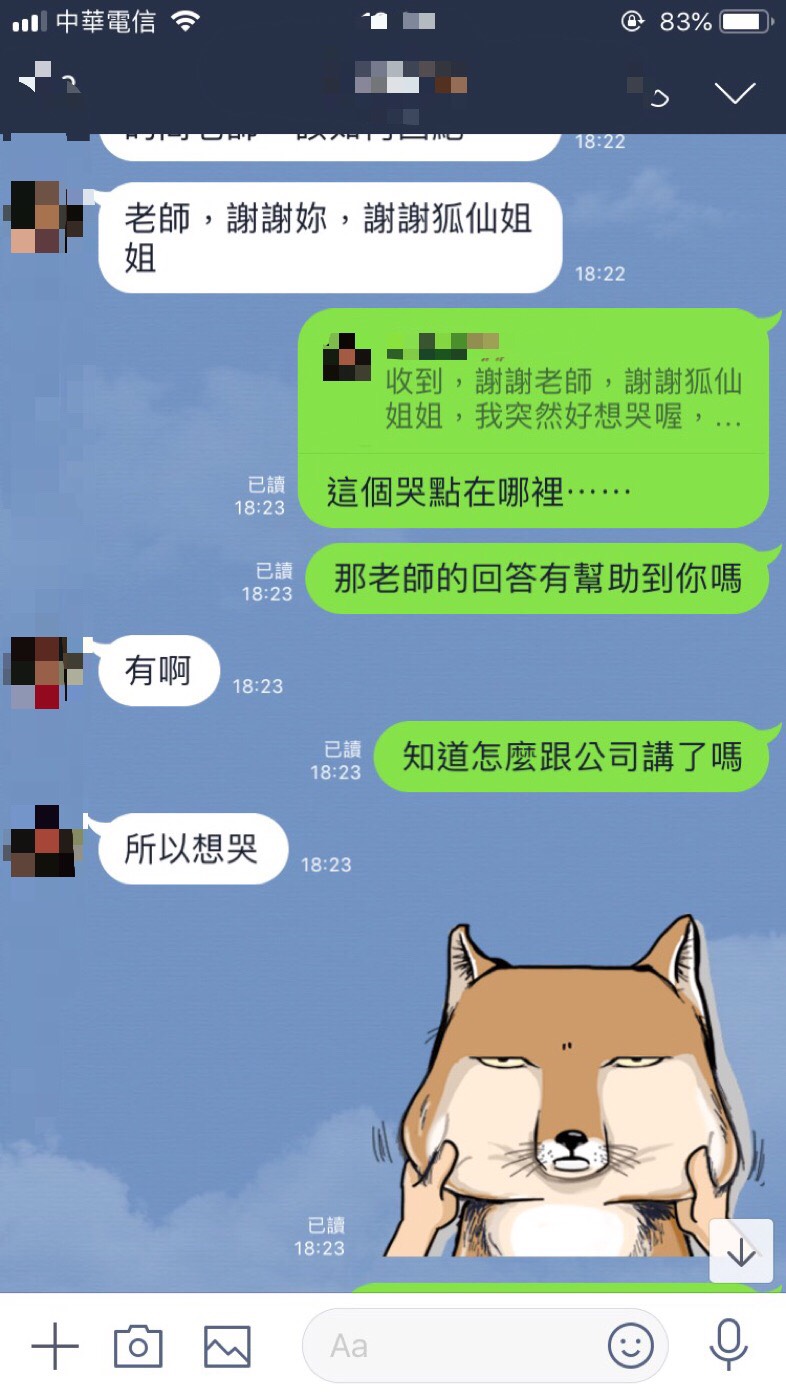This screenshot has height=1398, width=786.
Task: Tap the microphone to record voice
Action: 728,1346
